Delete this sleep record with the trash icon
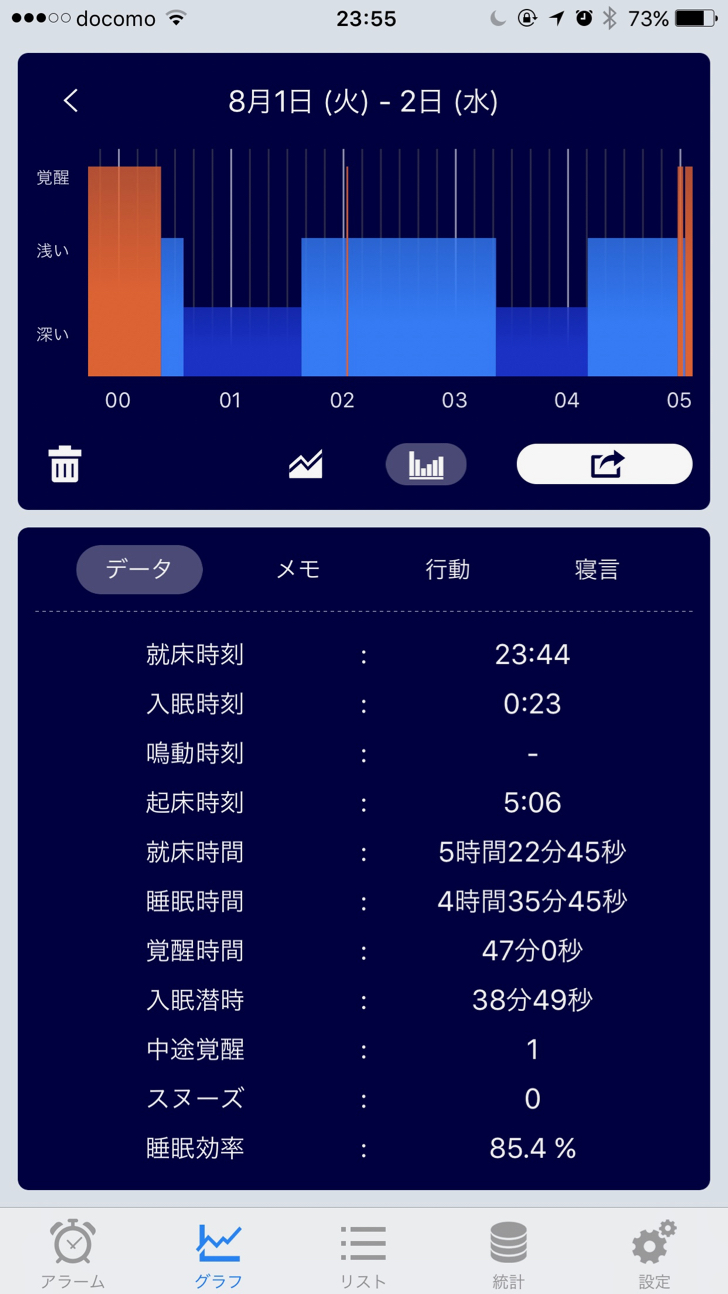728x1294 pixels. (65, 465)
